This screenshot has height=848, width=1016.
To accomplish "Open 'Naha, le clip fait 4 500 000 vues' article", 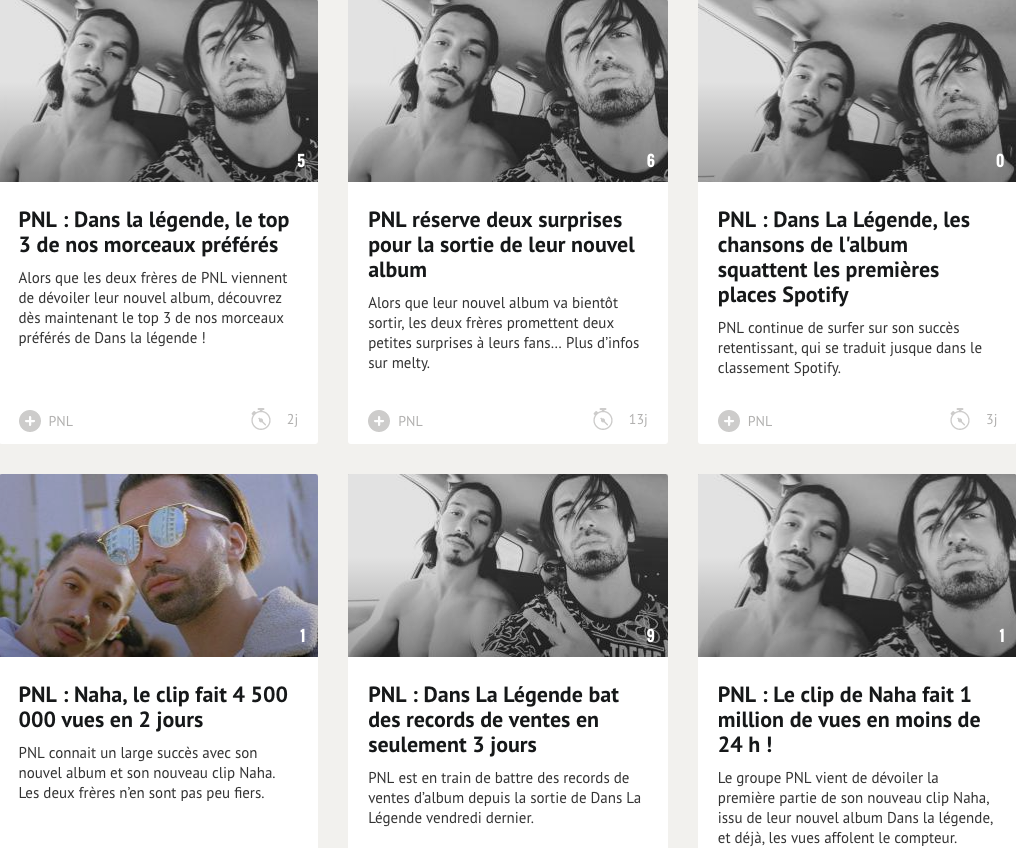I will 153,707.
